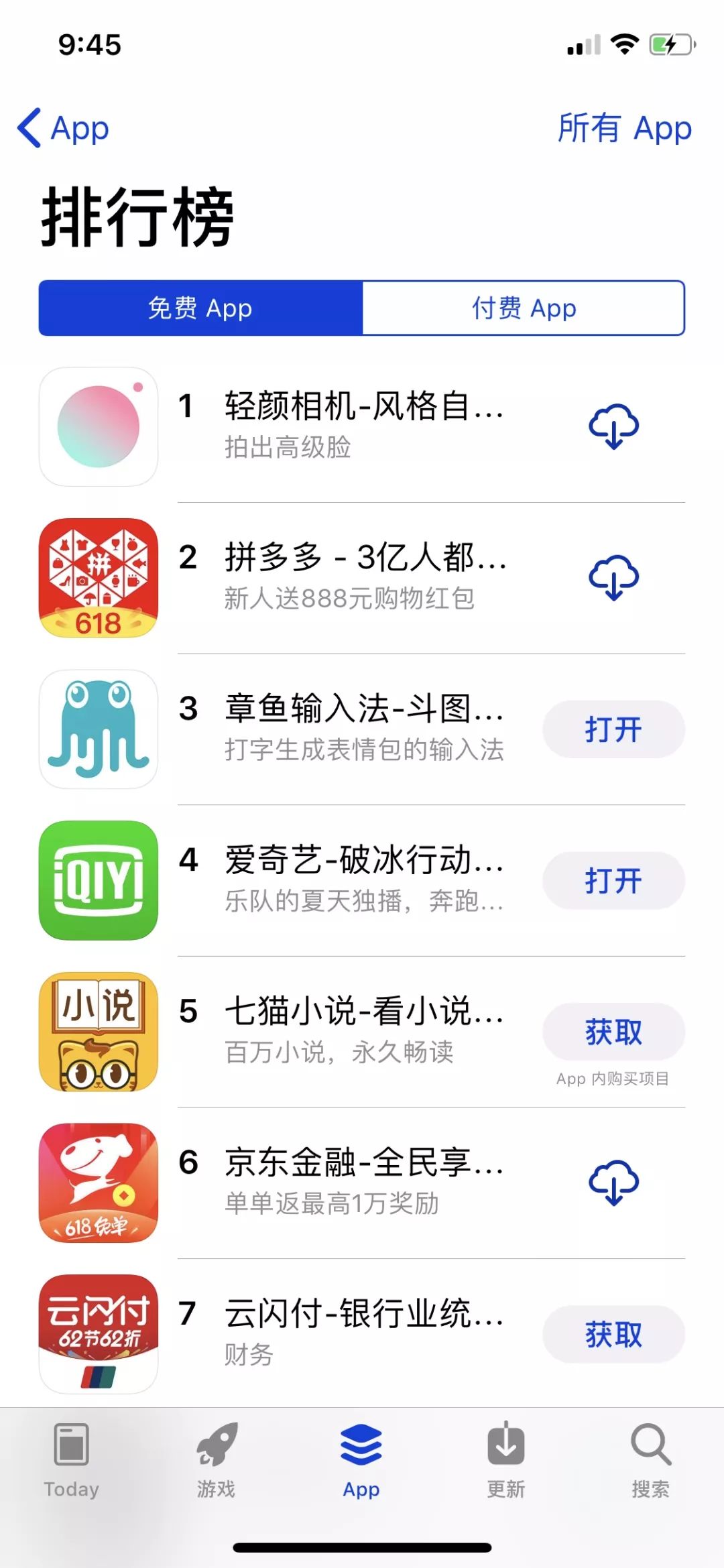Download 京东金融 via the cloud icon
Screen dimensions: 724x1568
click(613, 1183)
